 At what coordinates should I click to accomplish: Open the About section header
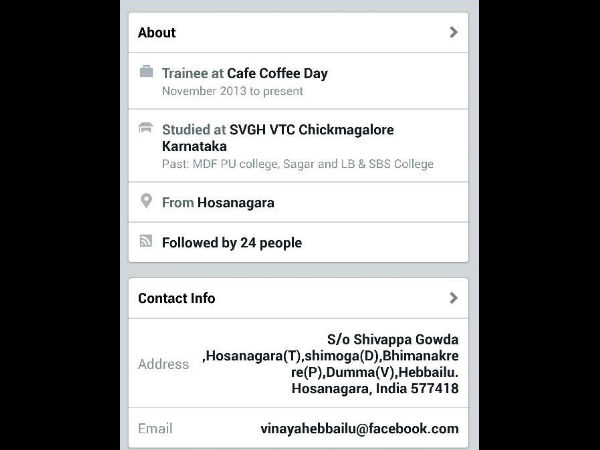pos(298,32)
